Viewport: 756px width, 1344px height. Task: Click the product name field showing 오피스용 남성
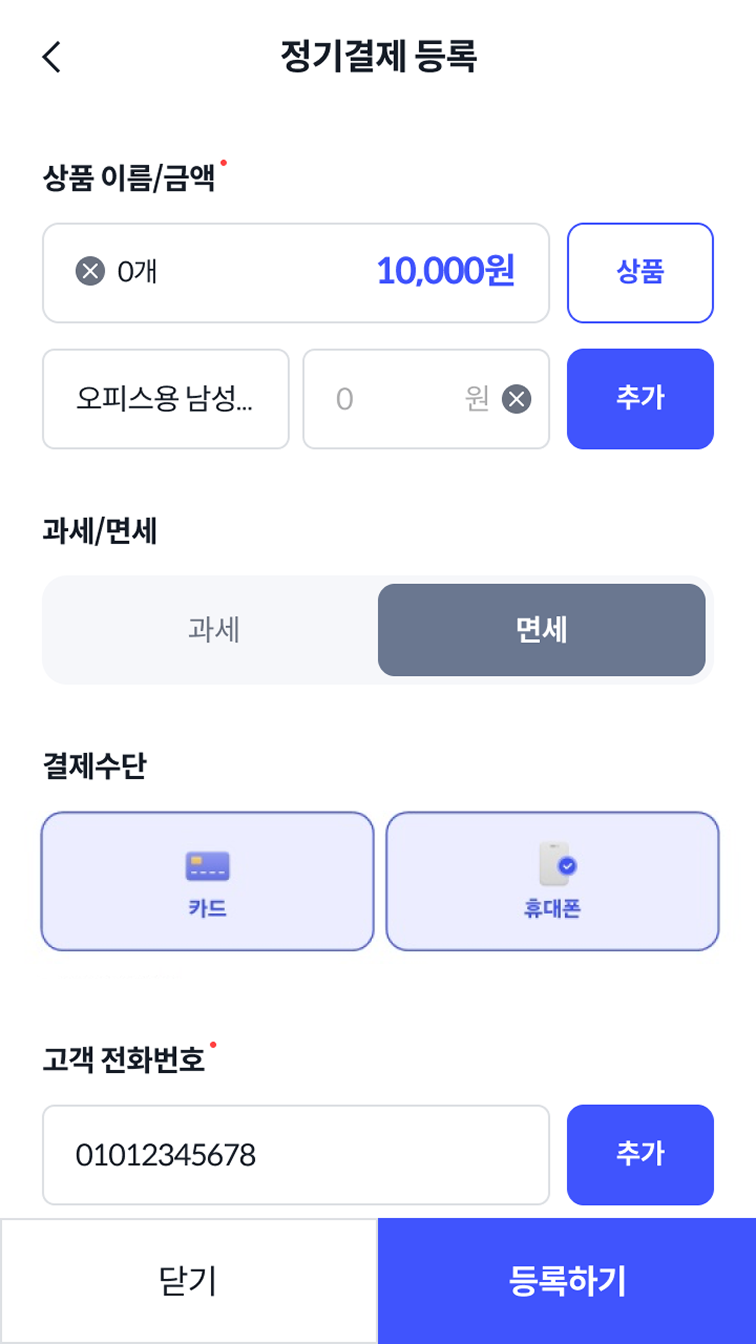click(x=165, y=399)
